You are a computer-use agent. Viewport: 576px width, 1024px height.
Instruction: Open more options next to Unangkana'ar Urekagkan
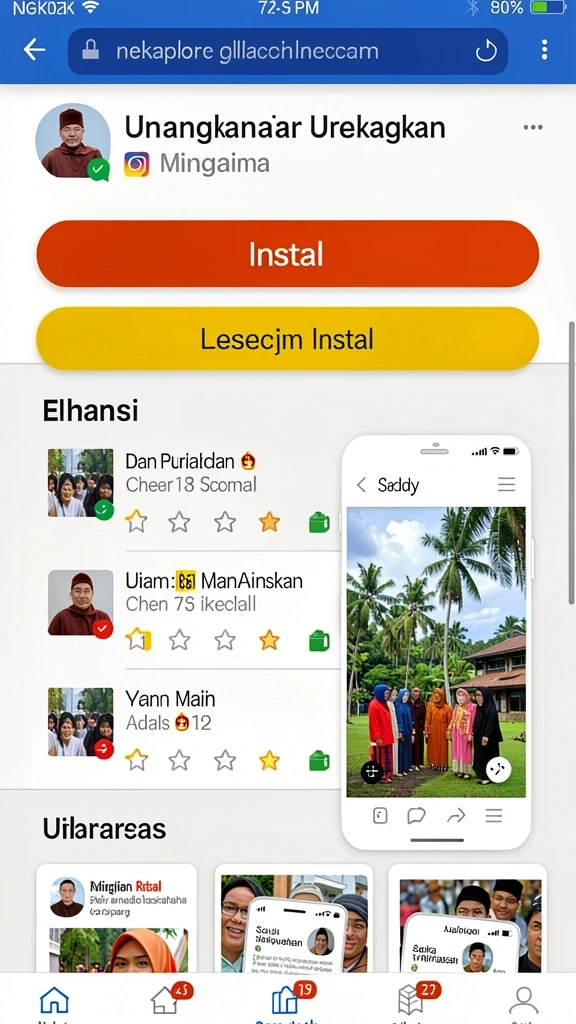533,127
